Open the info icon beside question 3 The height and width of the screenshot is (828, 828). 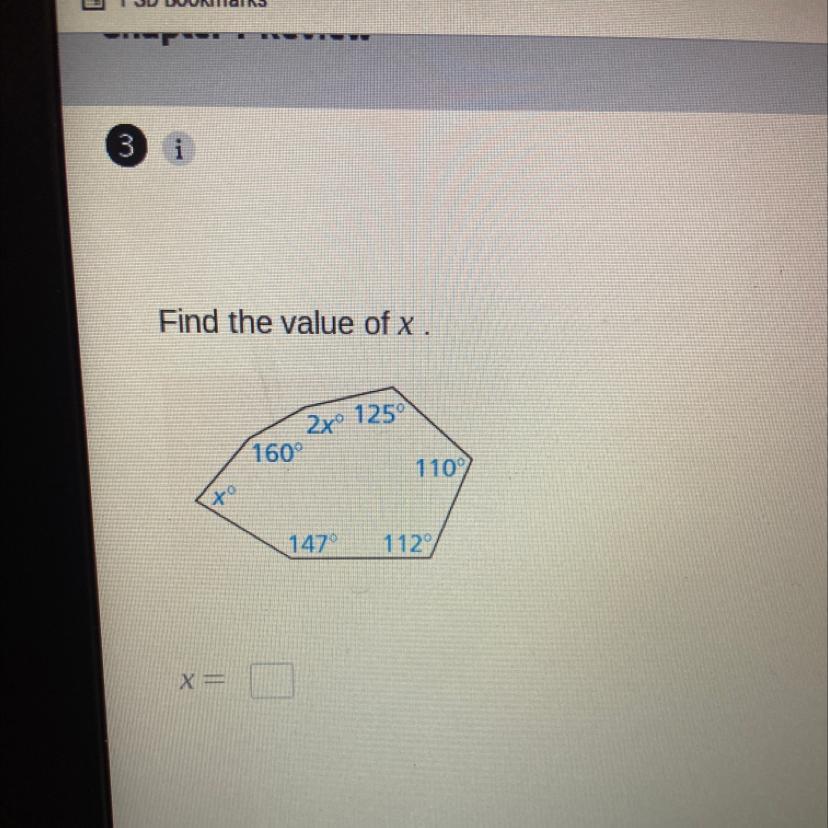point(178,151)
